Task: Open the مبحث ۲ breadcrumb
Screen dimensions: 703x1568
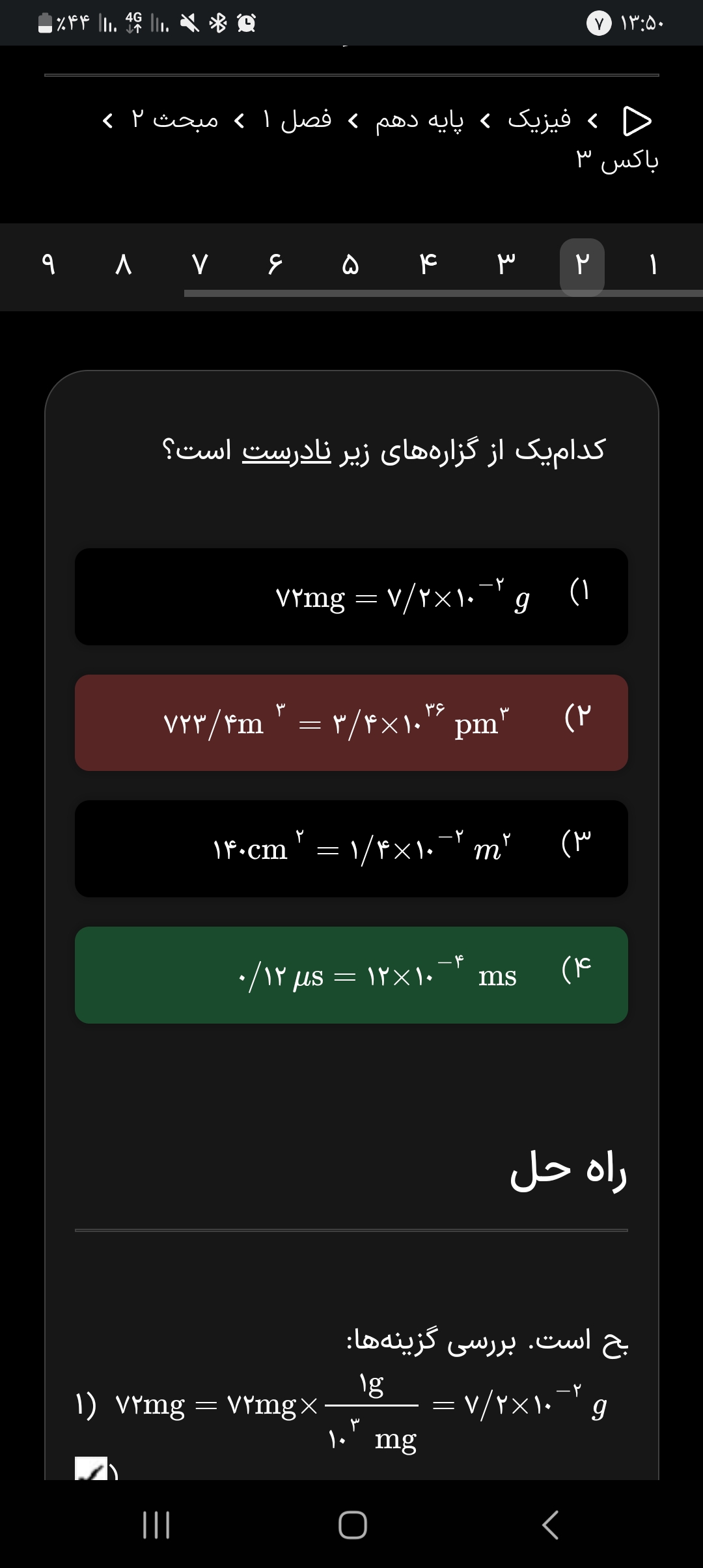Action: 174,120
